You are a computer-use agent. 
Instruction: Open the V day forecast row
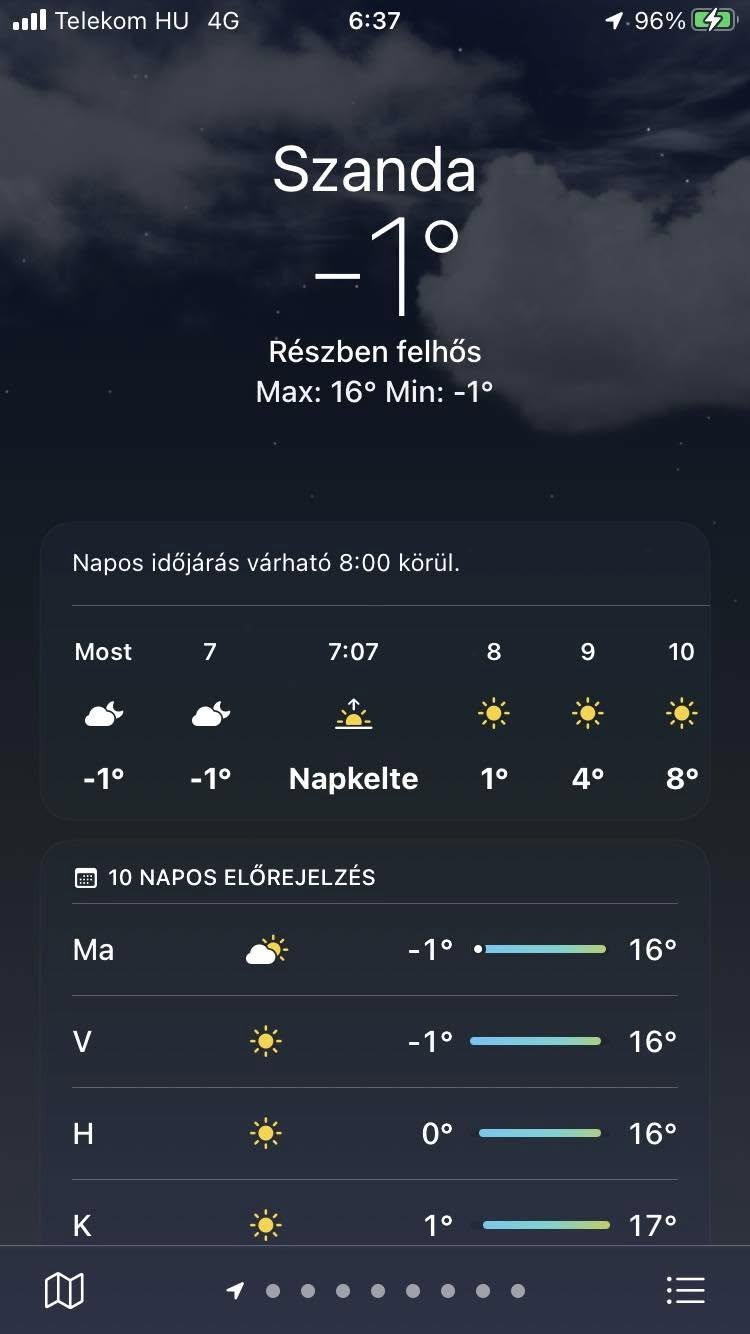[375, 1042]
